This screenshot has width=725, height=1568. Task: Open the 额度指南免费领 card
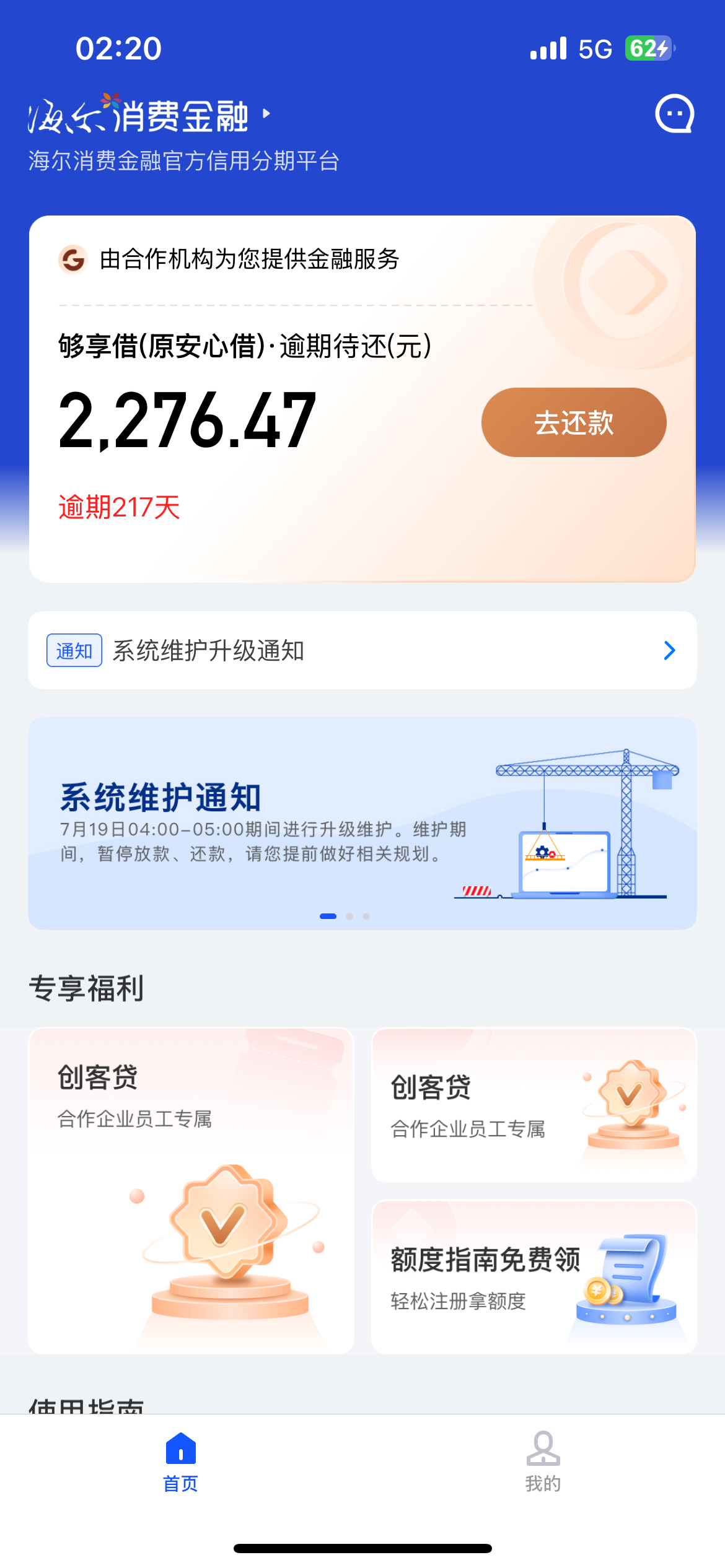coord(534,1277)
